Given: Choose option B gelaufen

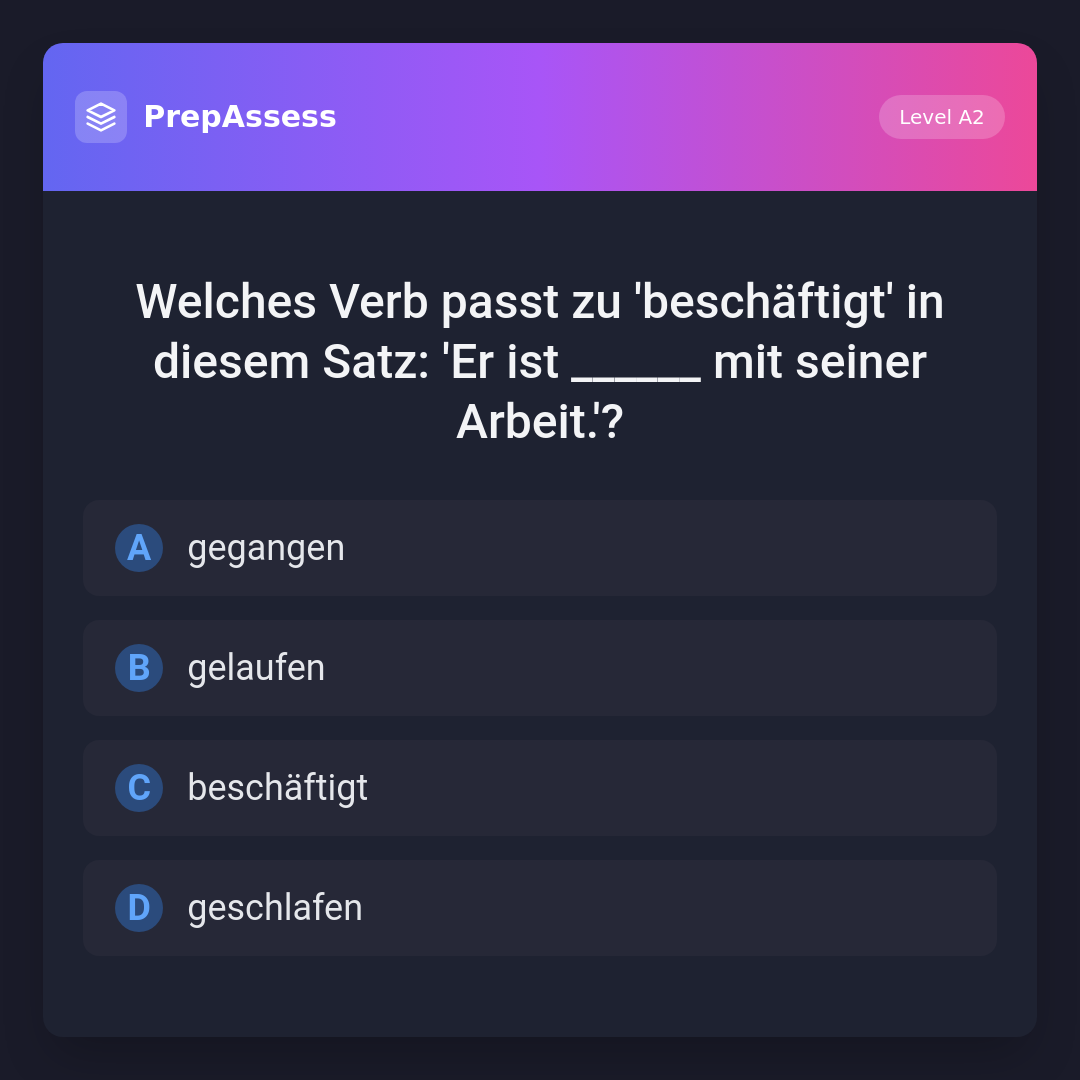Looking at the screenshot, I should [x=540, y=668].
